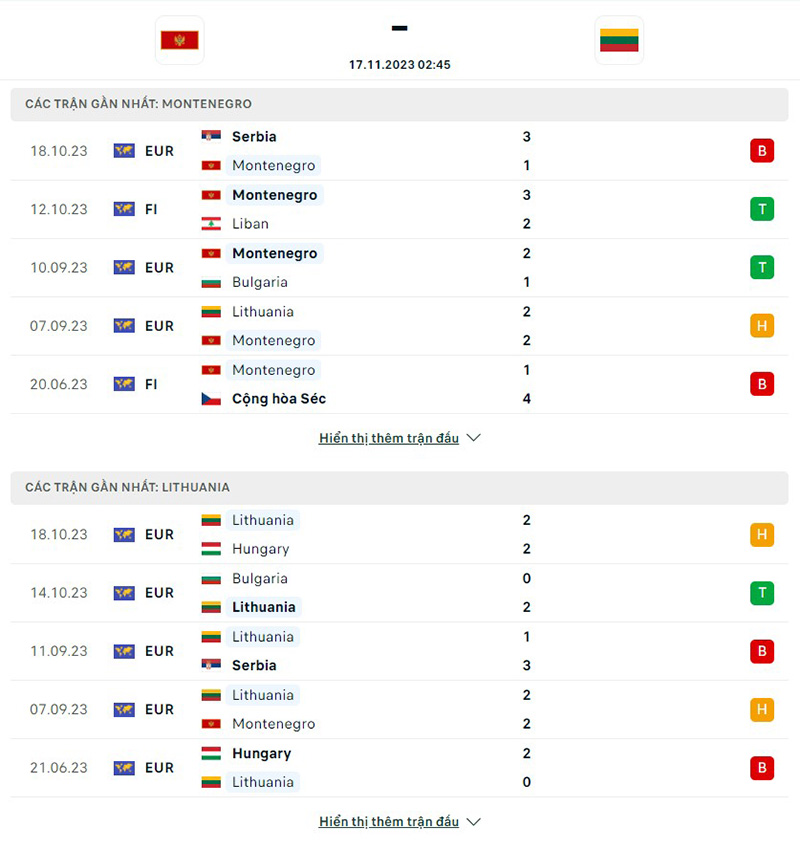Select the FI competition icon beside 12.10.23
The image size is (800, 850).
pyautogui.click(x=123, y=209)
